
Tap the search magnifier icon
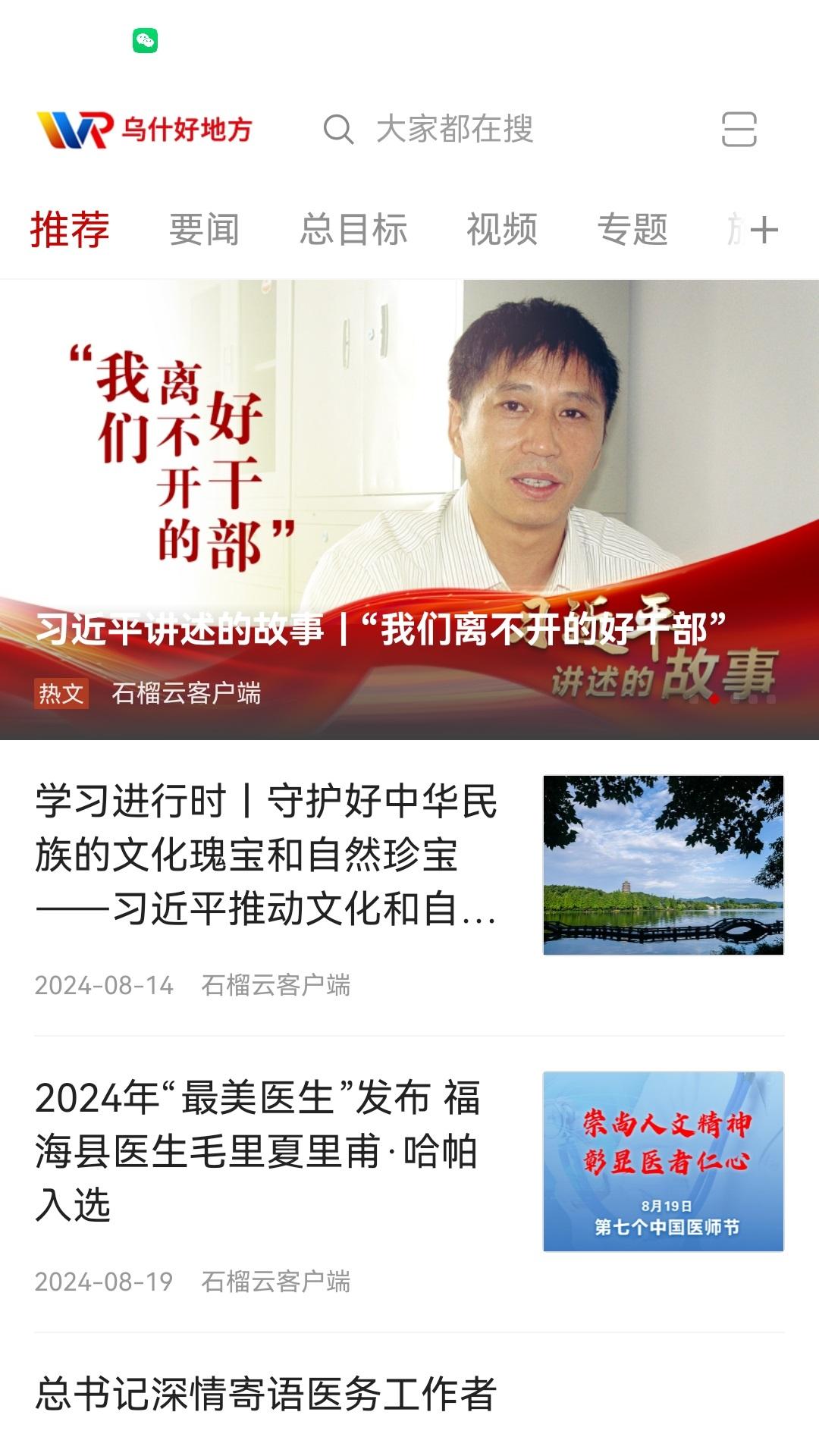340,130
